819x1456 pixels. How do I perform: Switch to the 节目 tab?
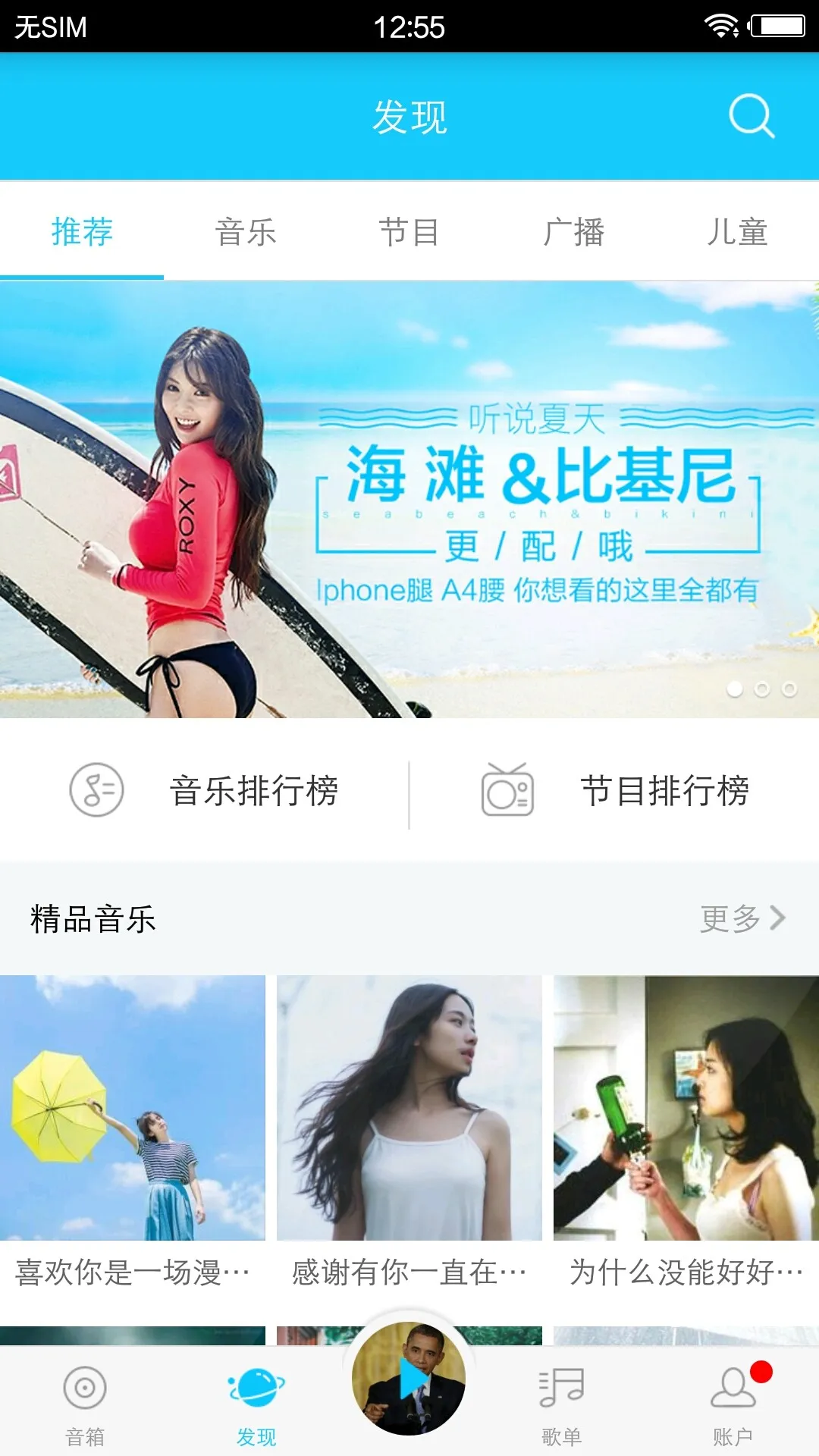(409, 232)
